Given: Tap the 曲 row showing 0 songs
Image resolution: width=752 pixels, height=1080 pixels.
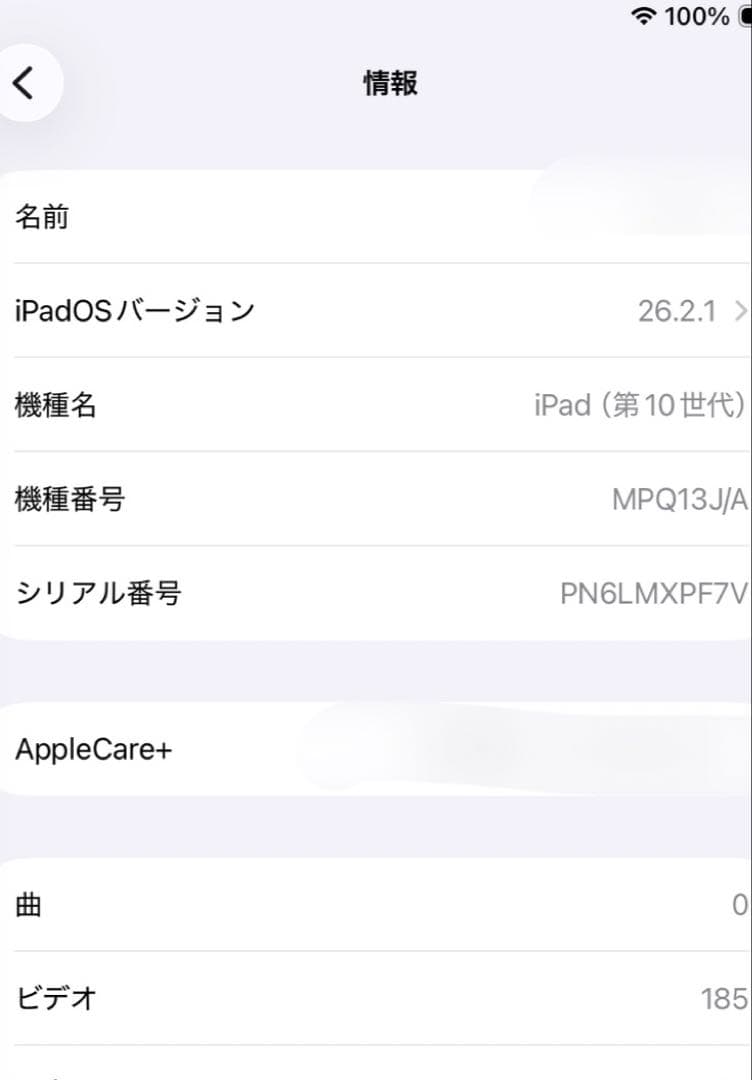Looking at the screenshot, I should click(376, 904).
